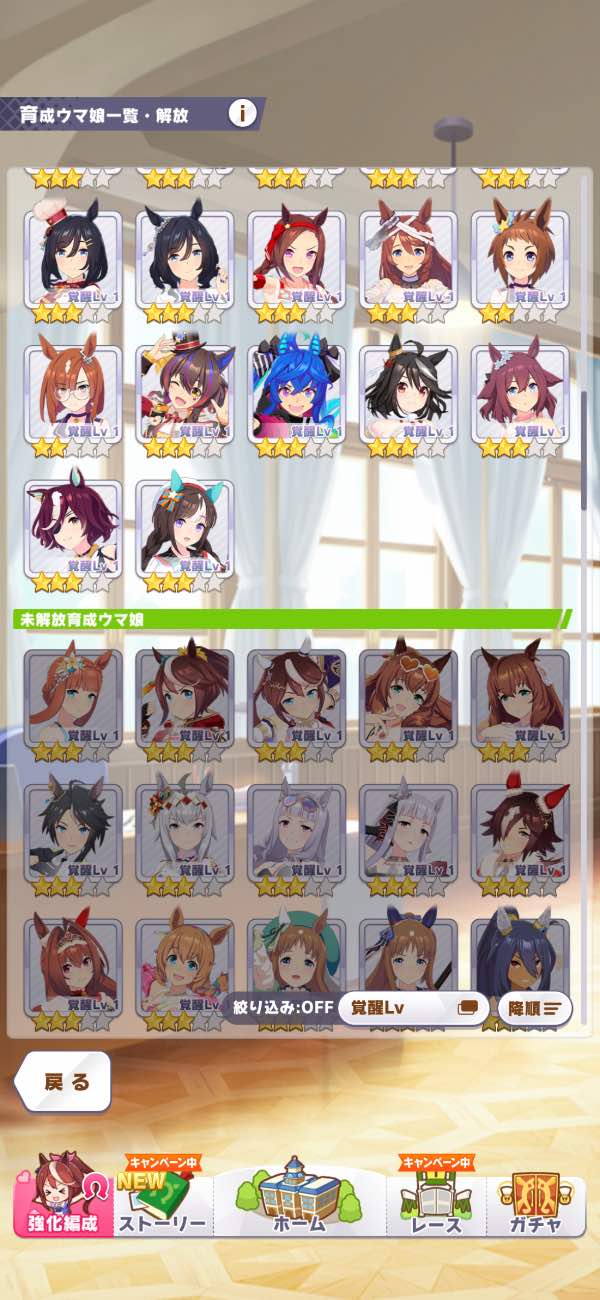600x1300 pixels.
Task: Select the locked character with heart sunglasses
Action: pos(408,698)
